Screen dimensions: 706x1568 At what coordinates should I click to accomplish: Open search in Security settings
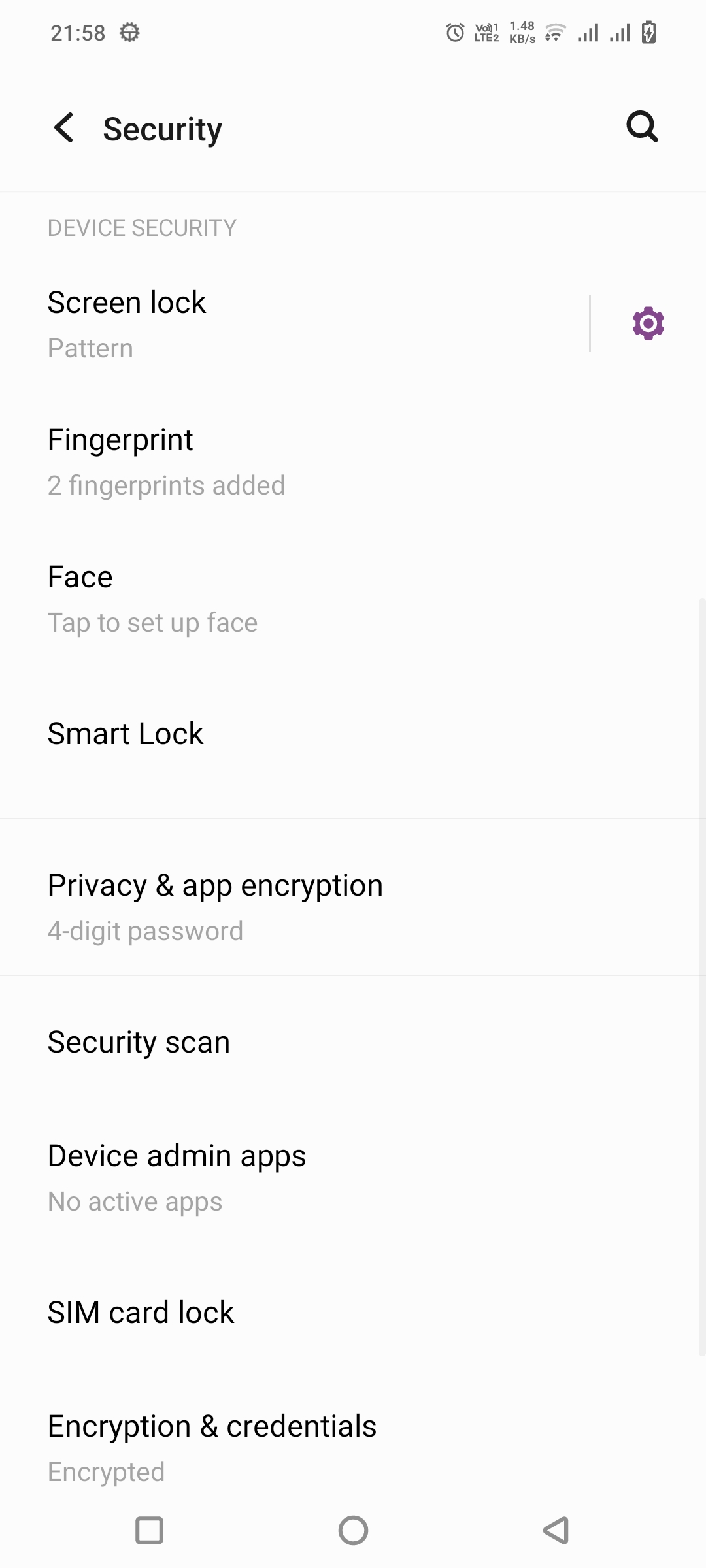coord(642,127)
